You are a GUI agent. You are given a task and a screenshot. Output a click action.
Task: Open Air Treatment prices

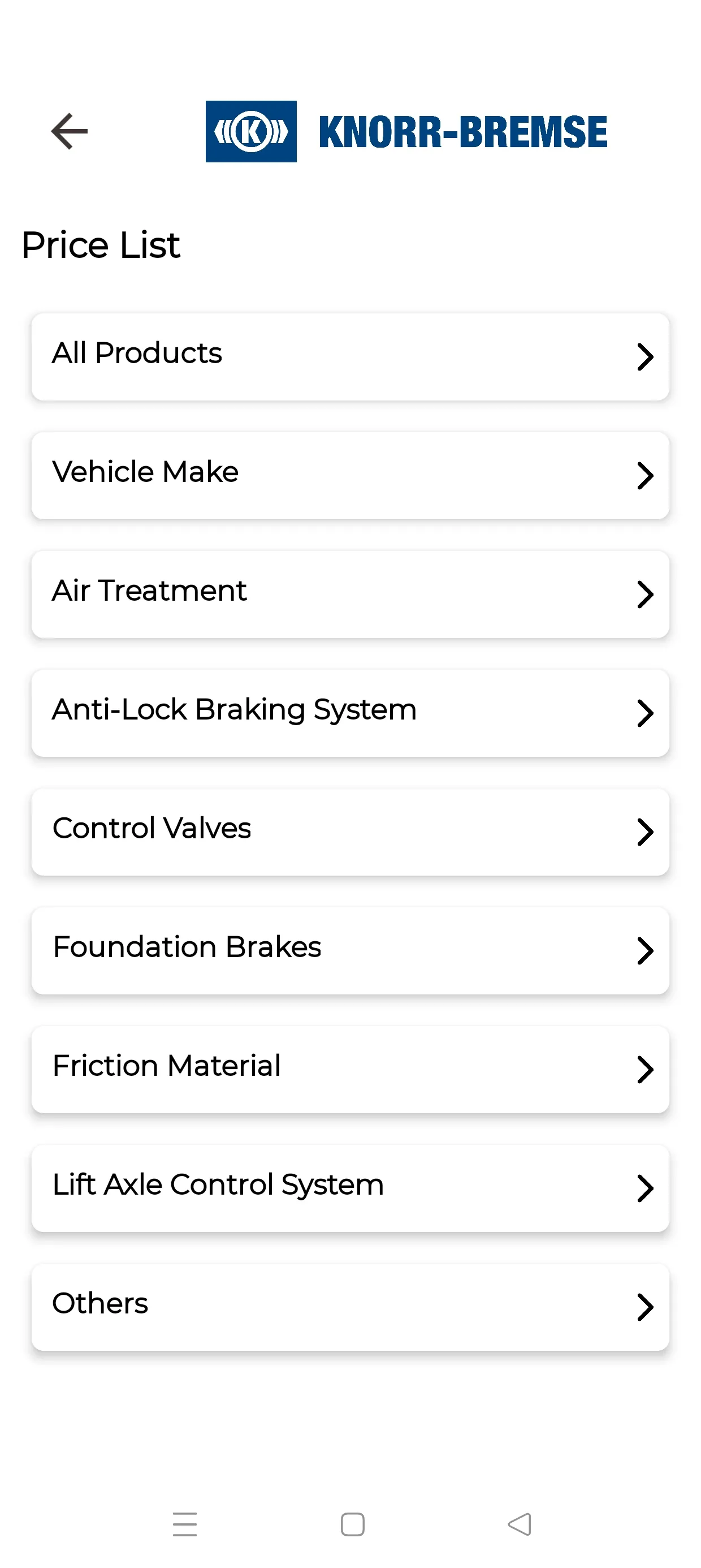350,594
